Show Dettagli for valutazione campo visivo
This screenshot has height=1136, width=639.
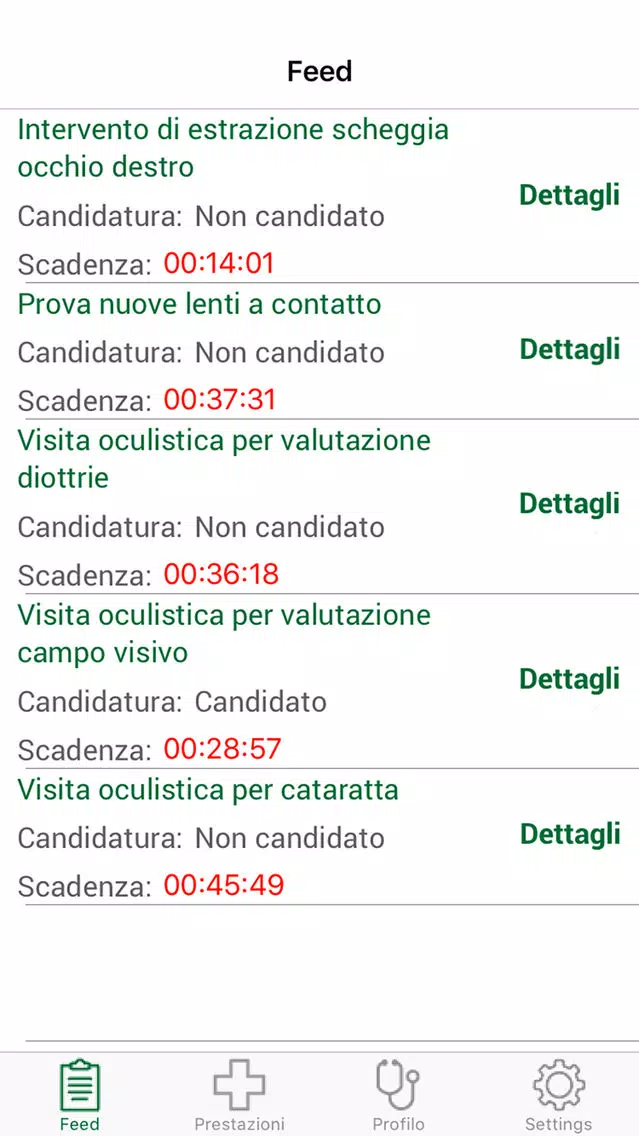(x=569, y=679)
